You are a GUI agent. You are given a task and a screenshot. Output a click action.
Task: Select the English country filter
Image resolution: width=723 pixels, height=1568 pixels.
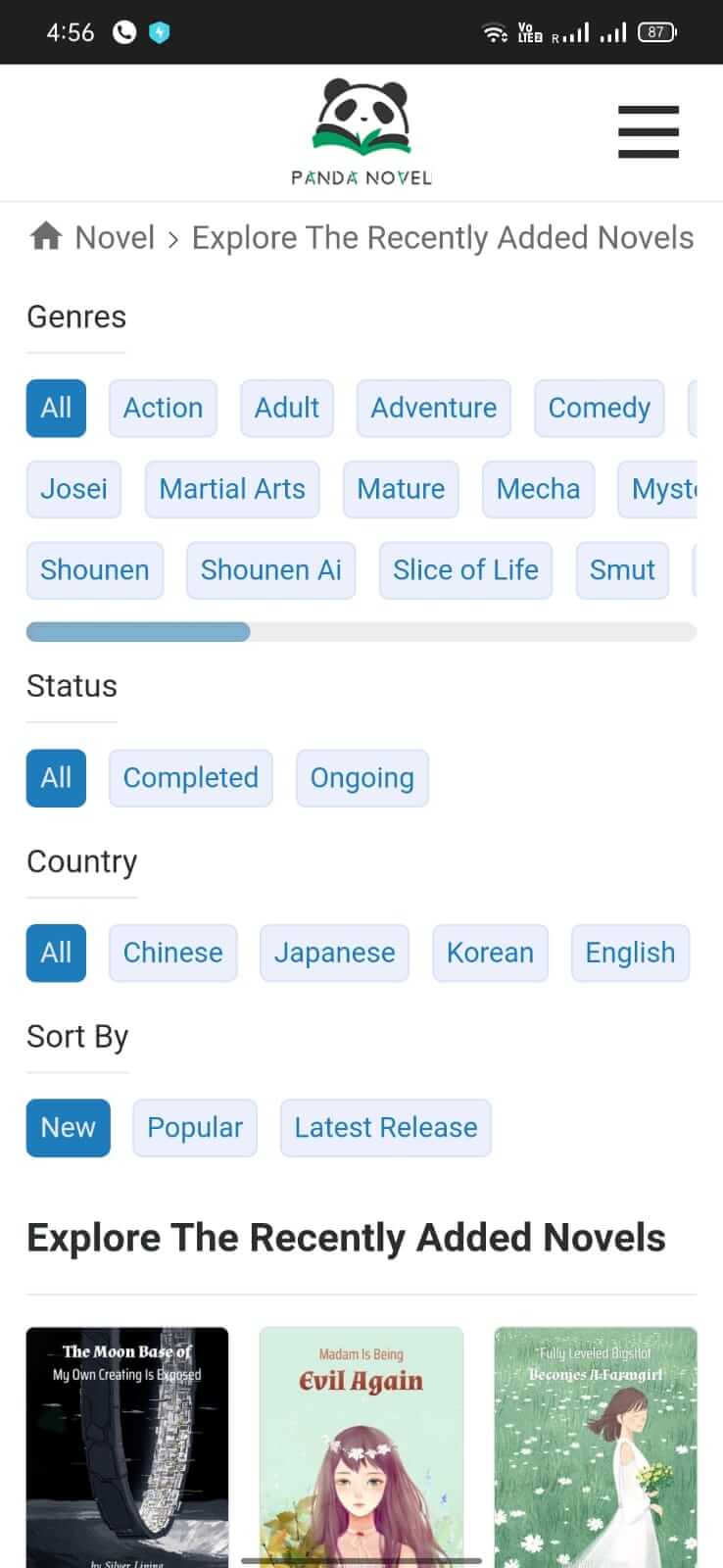630,952
